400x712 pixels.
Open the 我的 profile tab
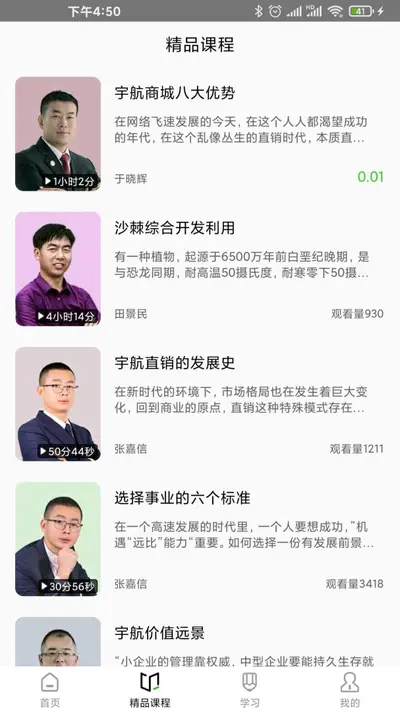[350, 690]
